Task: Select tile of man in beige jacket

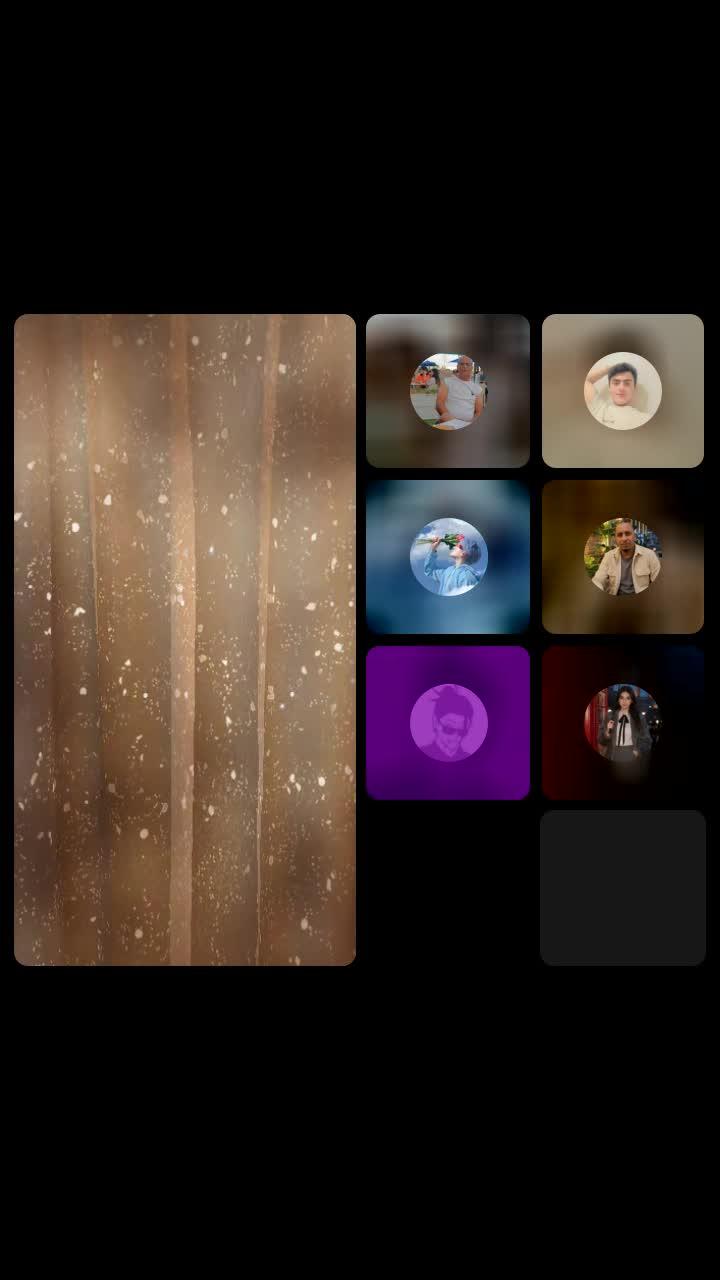Action: [x=622, y=557]
